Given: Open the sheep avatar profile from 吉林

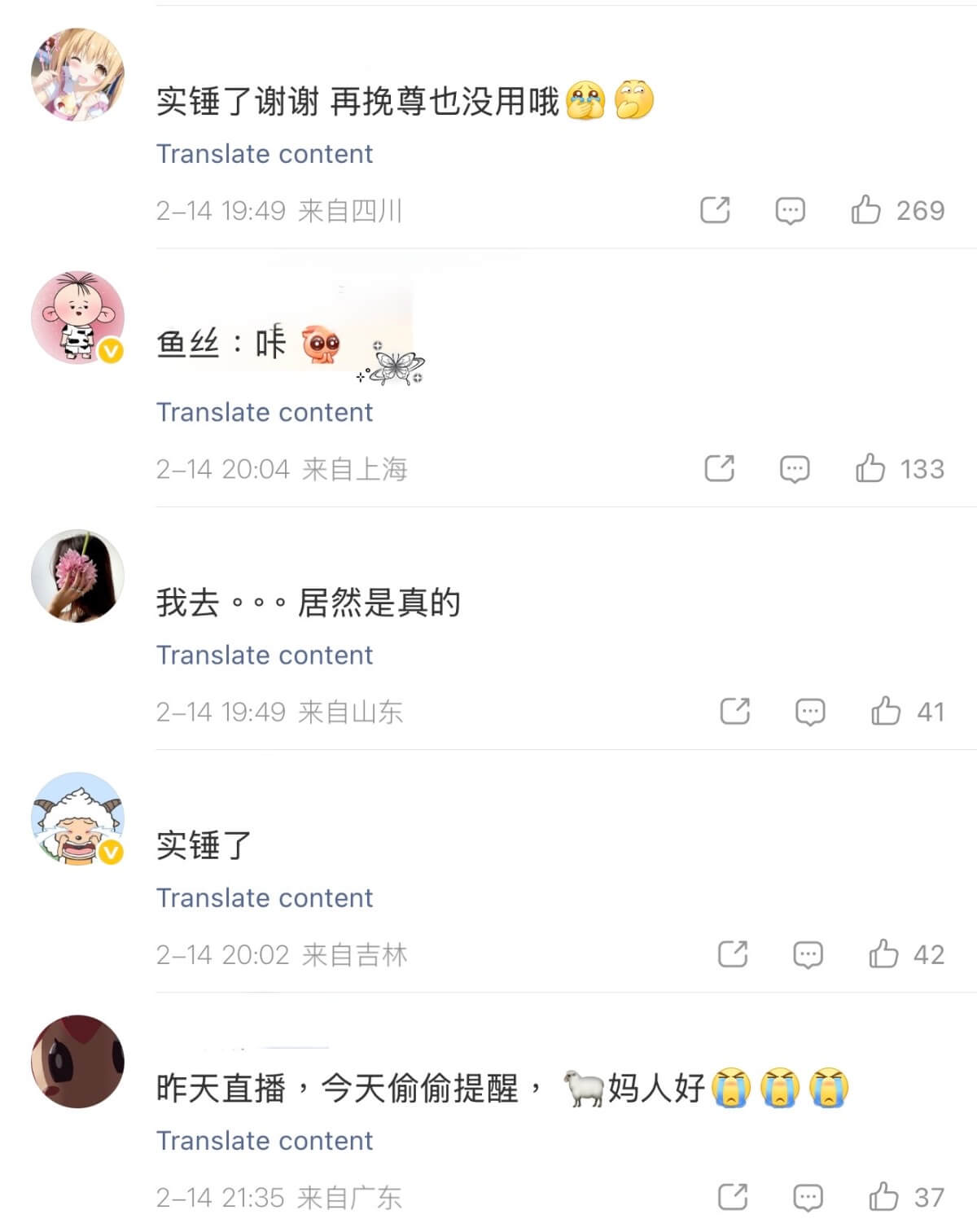Looking at the screenshot, I should [x=77, y=818].
